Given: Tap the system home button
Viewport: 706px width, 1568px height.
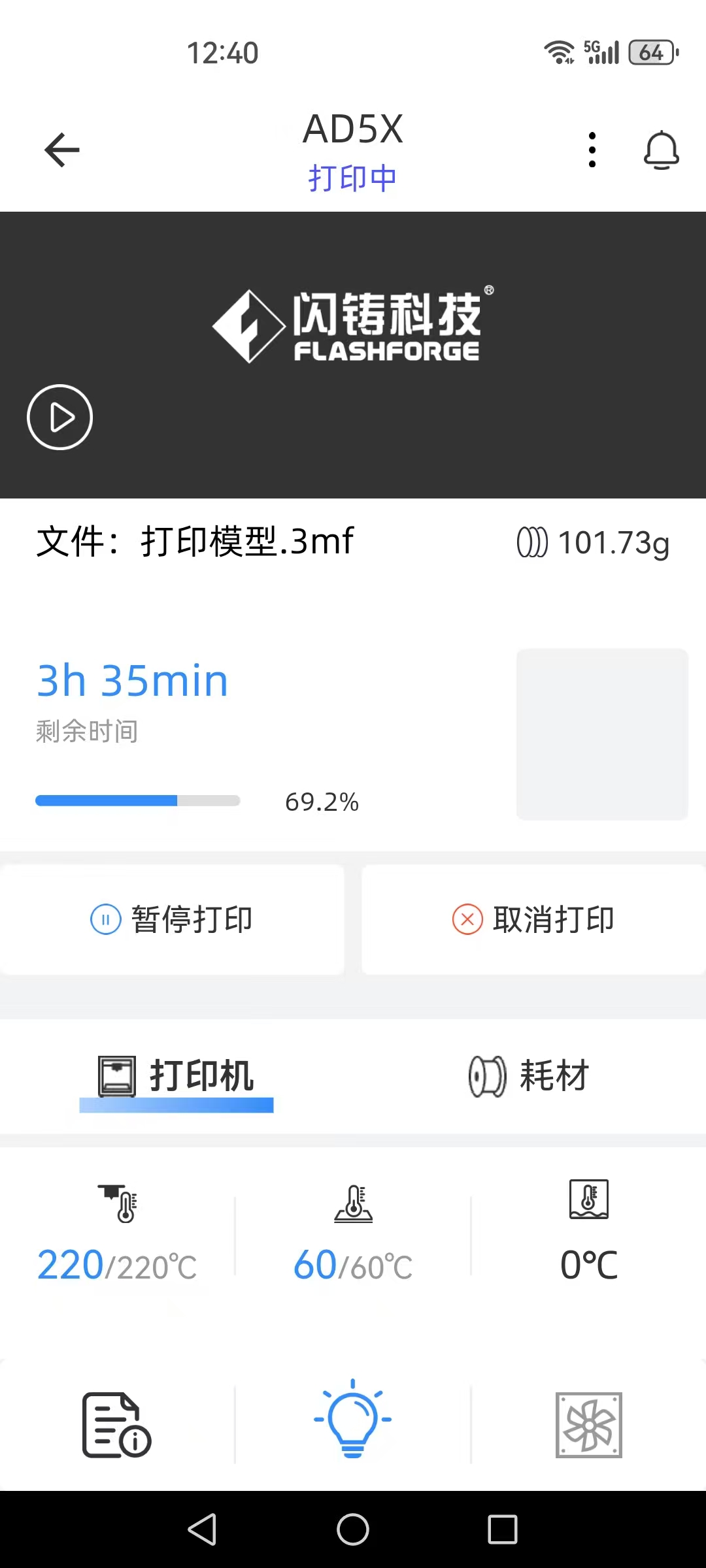Looking at the screenshot, I should tap(353, 1529).
